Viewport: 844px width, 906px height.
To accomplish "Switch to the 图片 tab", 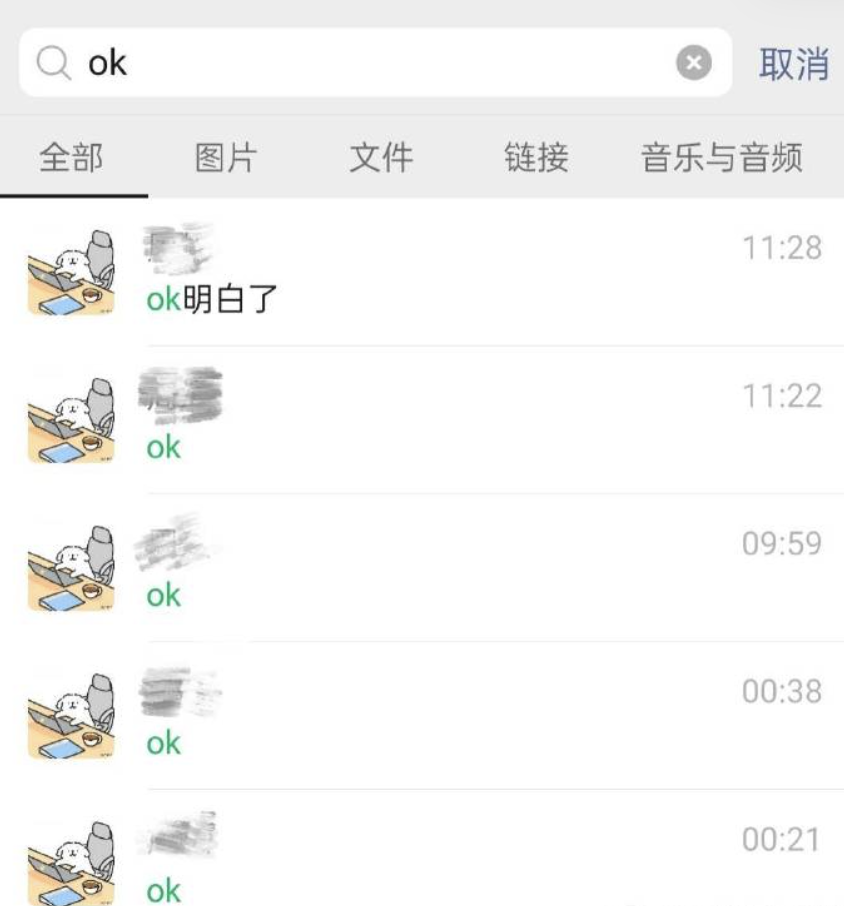I will tap(226, 157).
